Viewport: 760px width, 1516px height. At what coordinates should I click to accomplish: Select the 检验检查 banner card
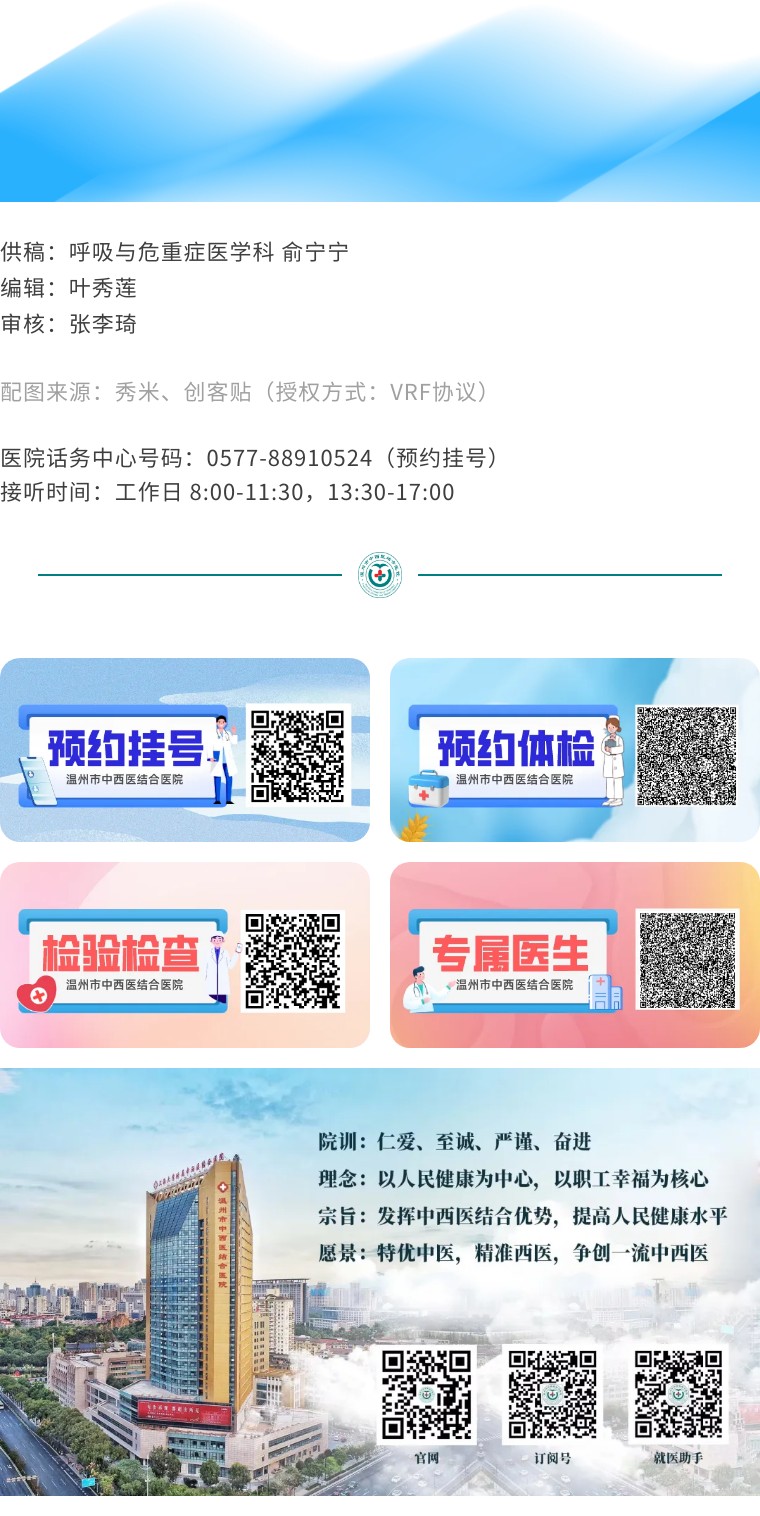tap(185, 955)
